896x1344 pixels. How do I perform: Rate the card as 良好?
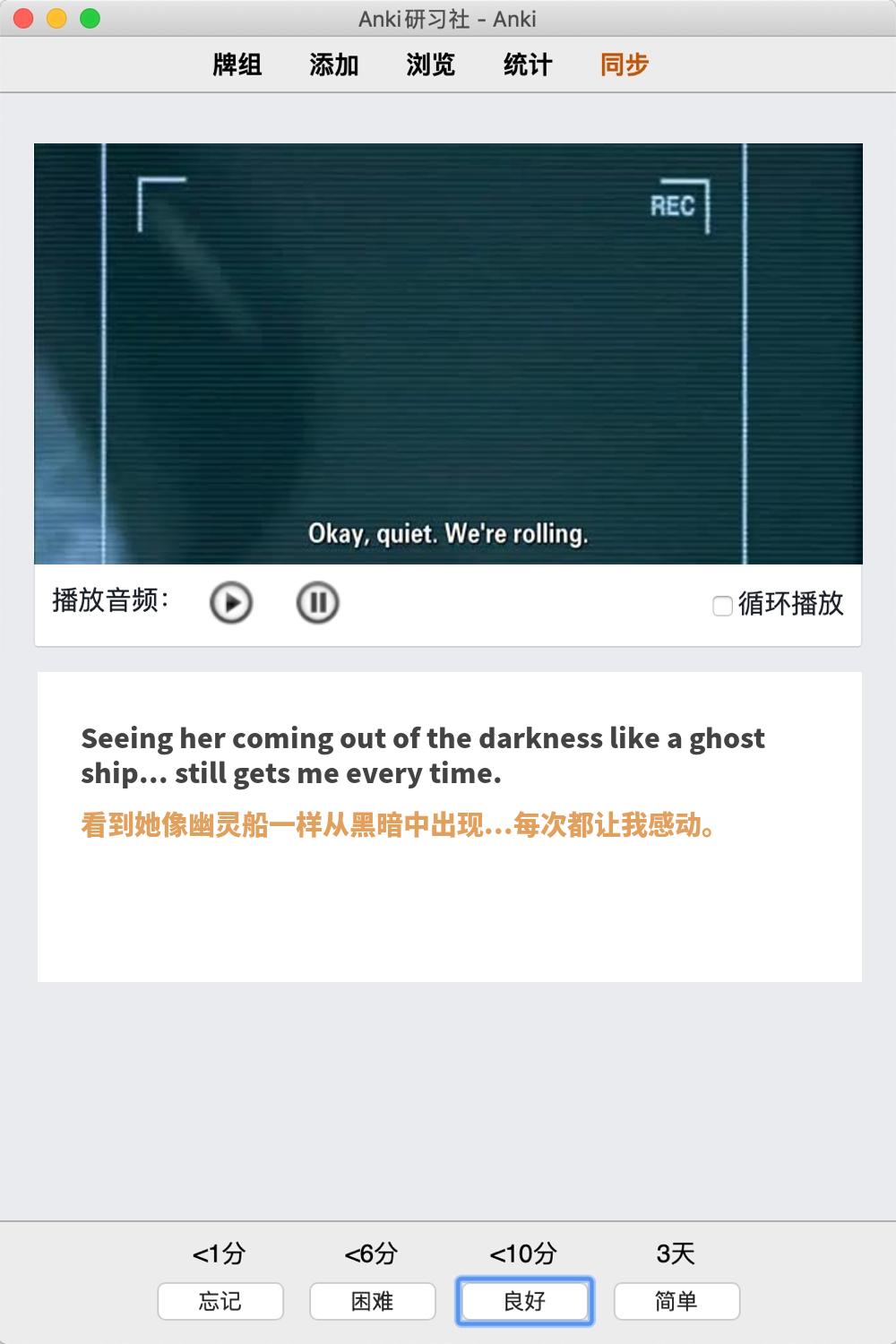pos(524,1301)
